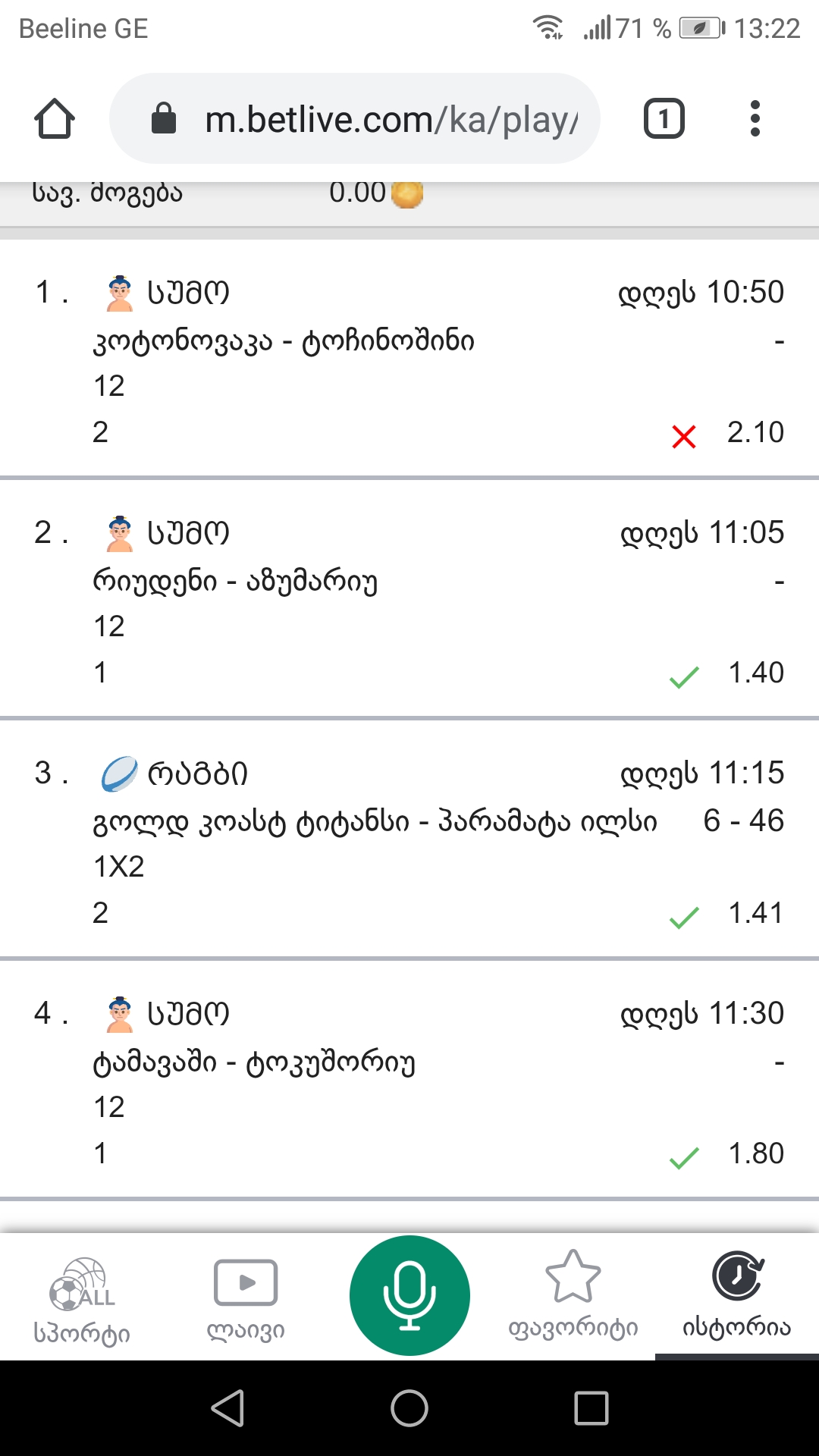Select the ისტორია tab

tap(737, 1295)
